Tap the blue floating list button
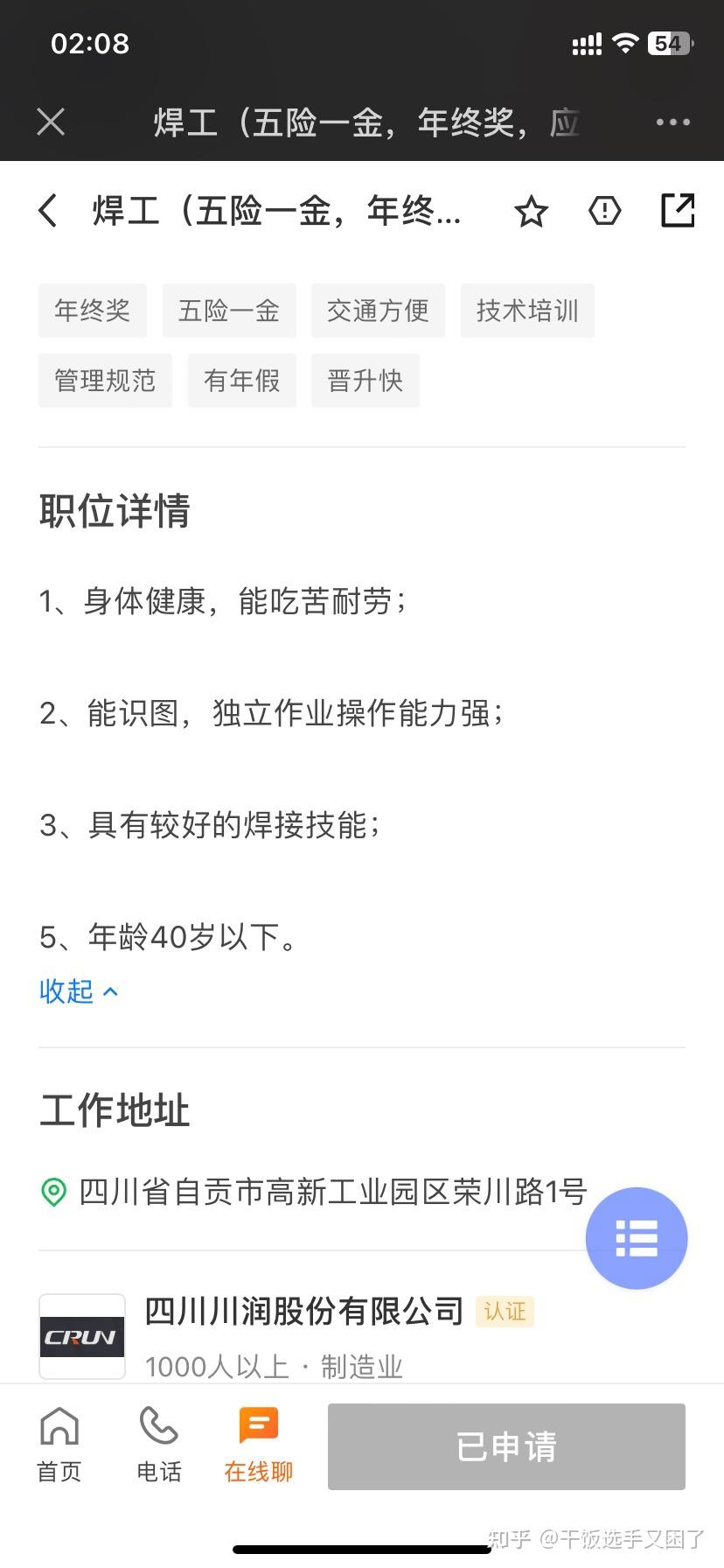This screenshot has width=724, height=1568. [x=636, y=1238]
